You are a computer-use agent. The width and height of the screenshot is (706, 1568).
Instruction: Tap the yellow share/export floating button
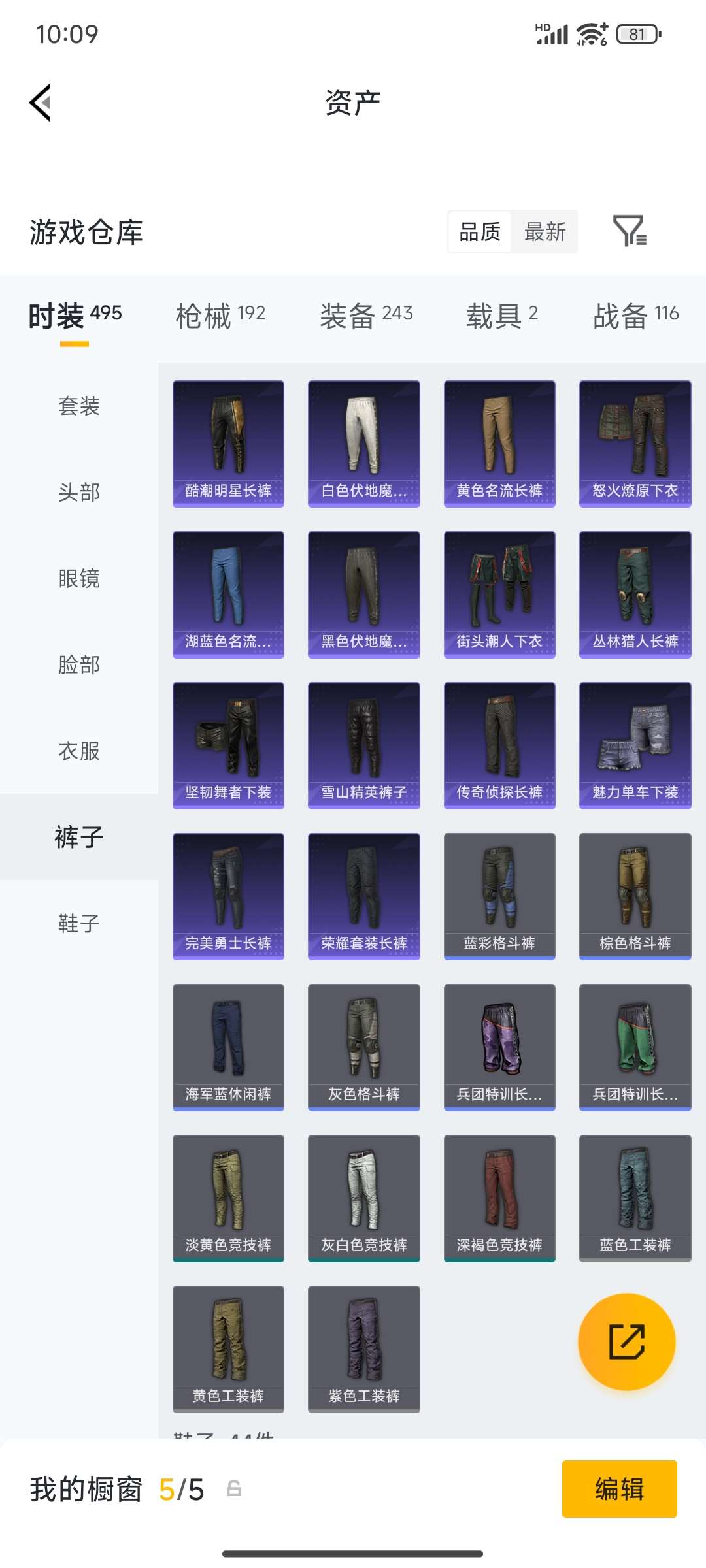[x=626, y=1340]
